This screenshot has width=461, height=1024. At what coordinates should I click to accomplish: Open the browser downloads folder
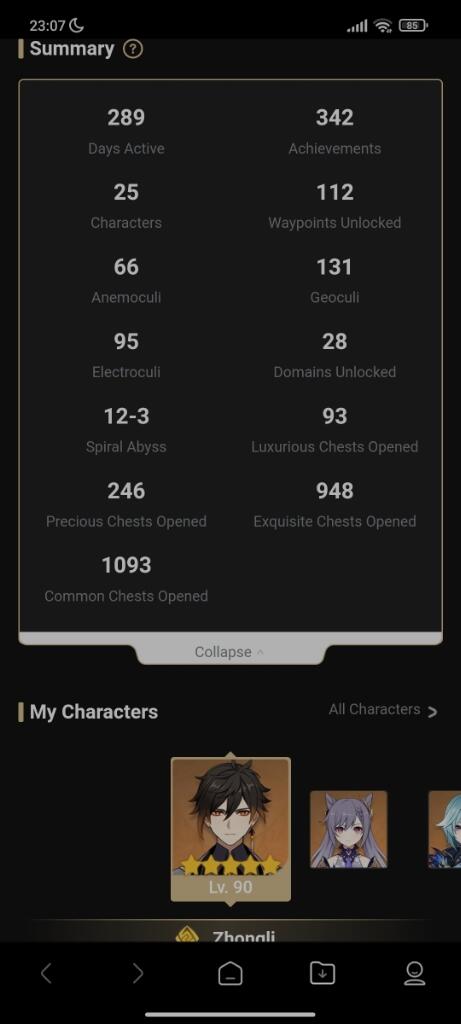click(322, 974)
